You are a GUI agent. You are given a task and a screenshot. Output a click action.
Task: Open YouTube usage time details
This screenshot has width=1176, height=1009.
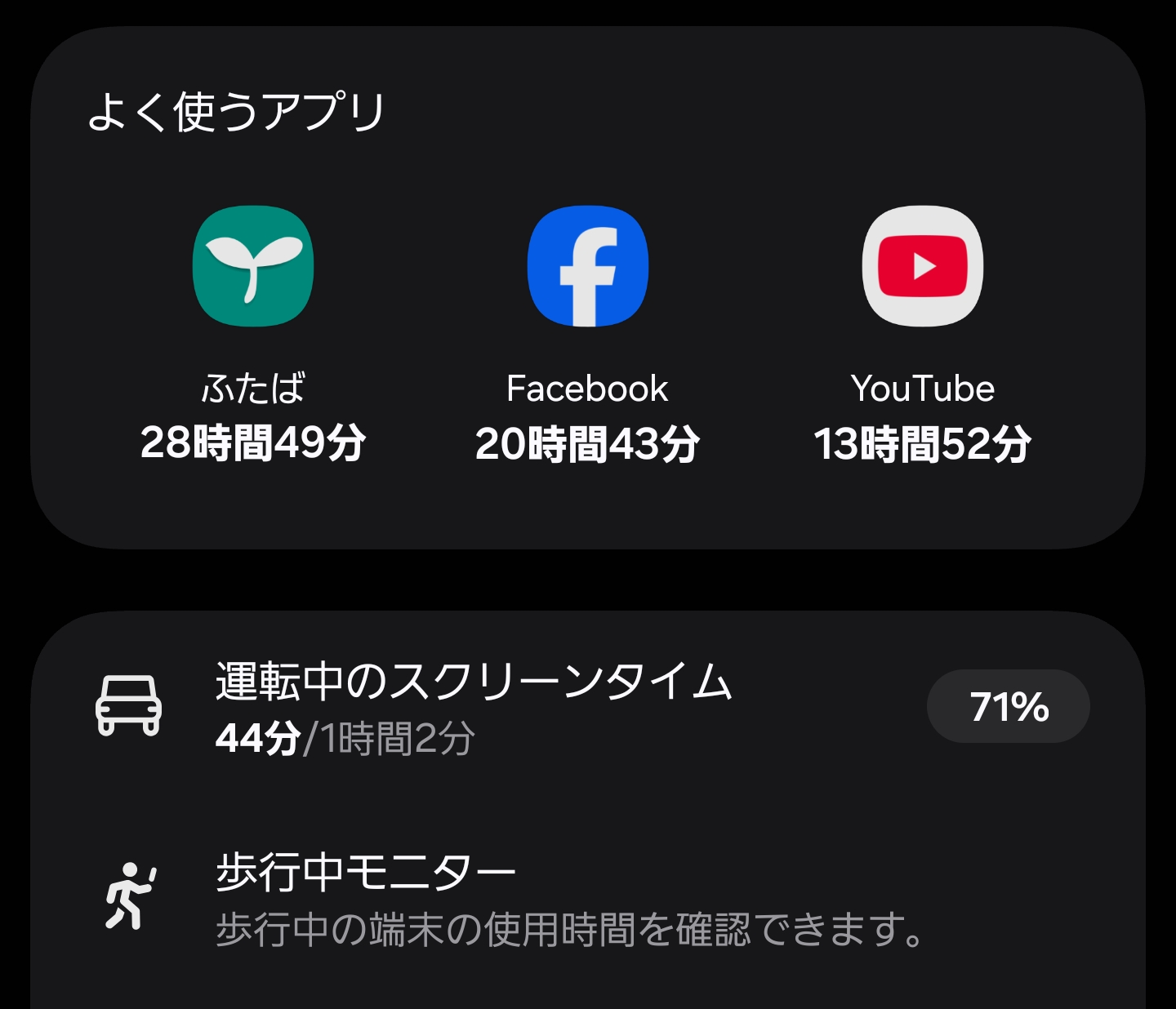click(922, 266)
